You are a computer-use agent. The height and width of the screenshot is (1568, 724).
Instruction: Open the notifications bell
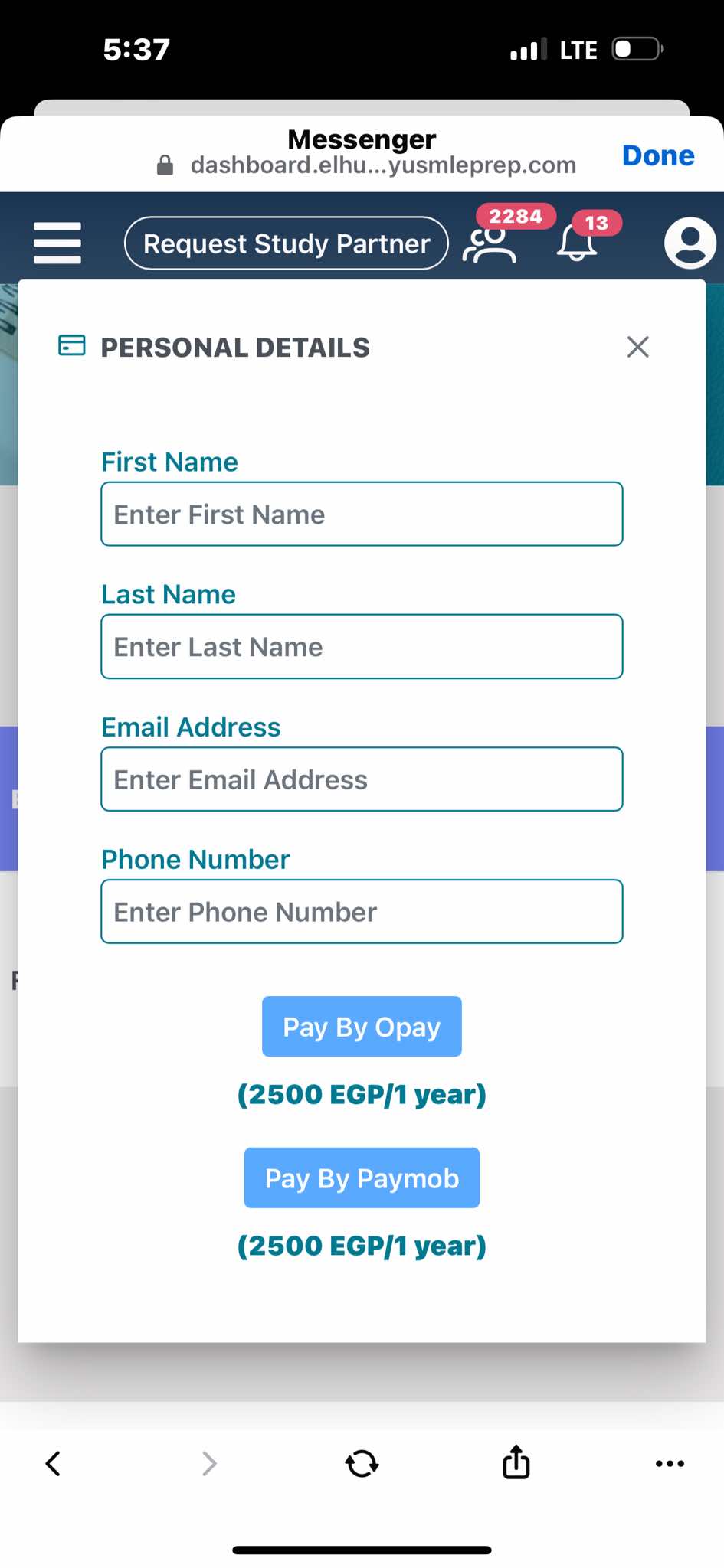pyautogui.click(x=577, y=243)
